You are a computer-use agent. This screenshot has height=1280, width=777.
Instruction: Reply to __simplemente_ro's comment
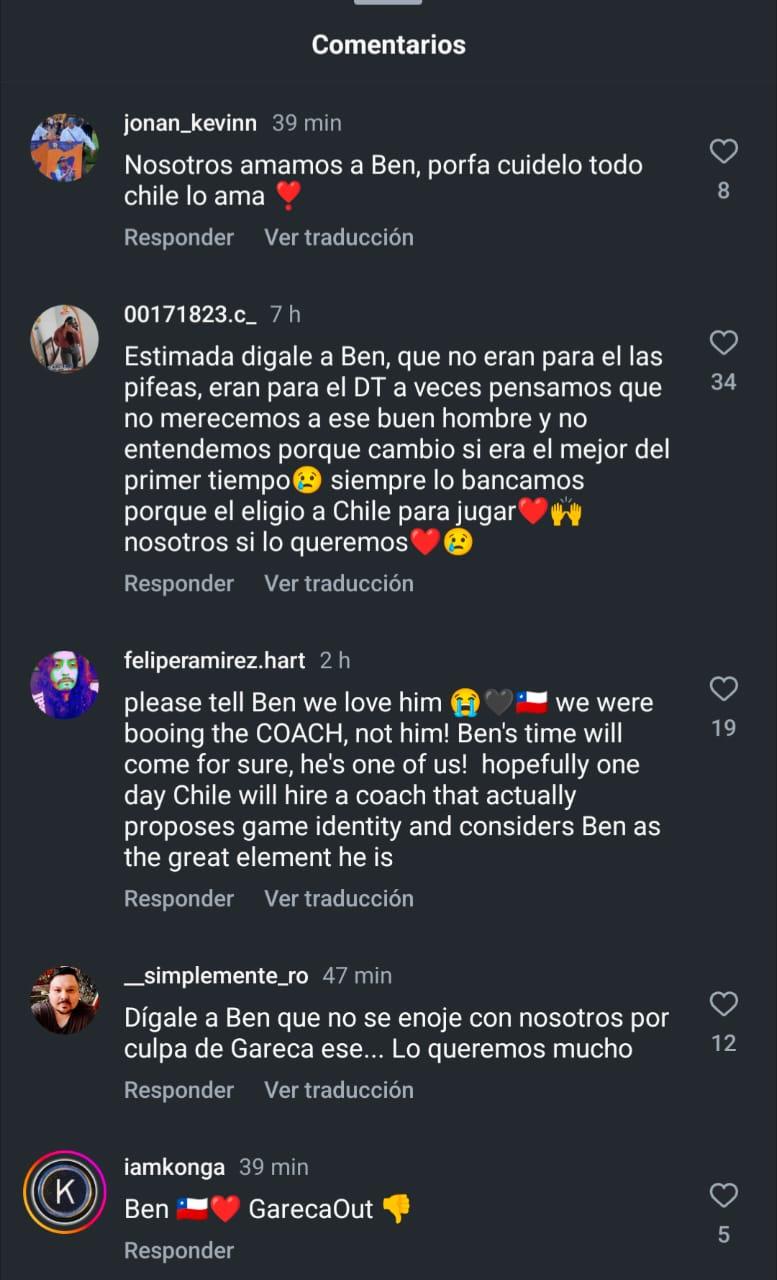(178, 1089)
